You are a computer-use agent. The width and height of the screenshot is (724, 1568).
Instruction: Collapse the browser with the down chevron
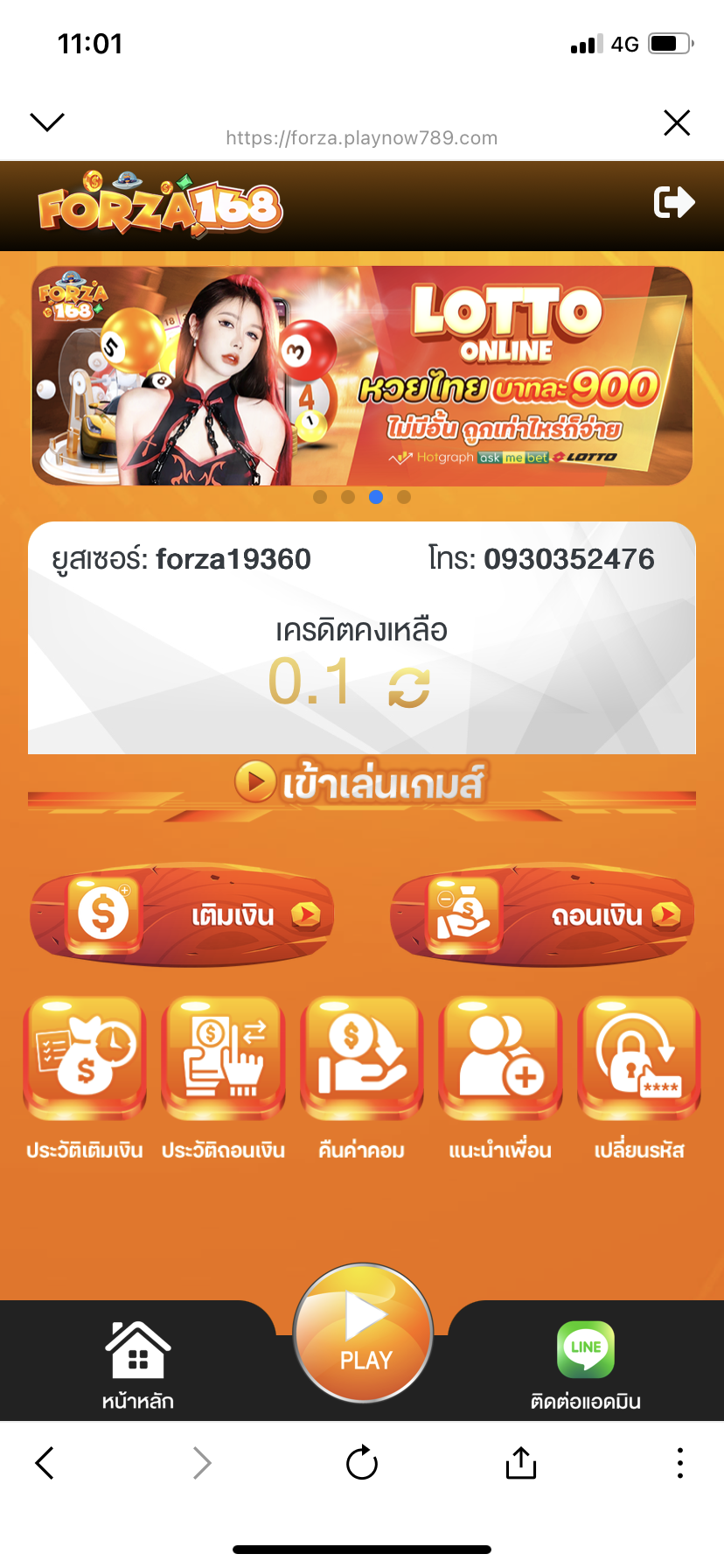[x=47, y=122]
